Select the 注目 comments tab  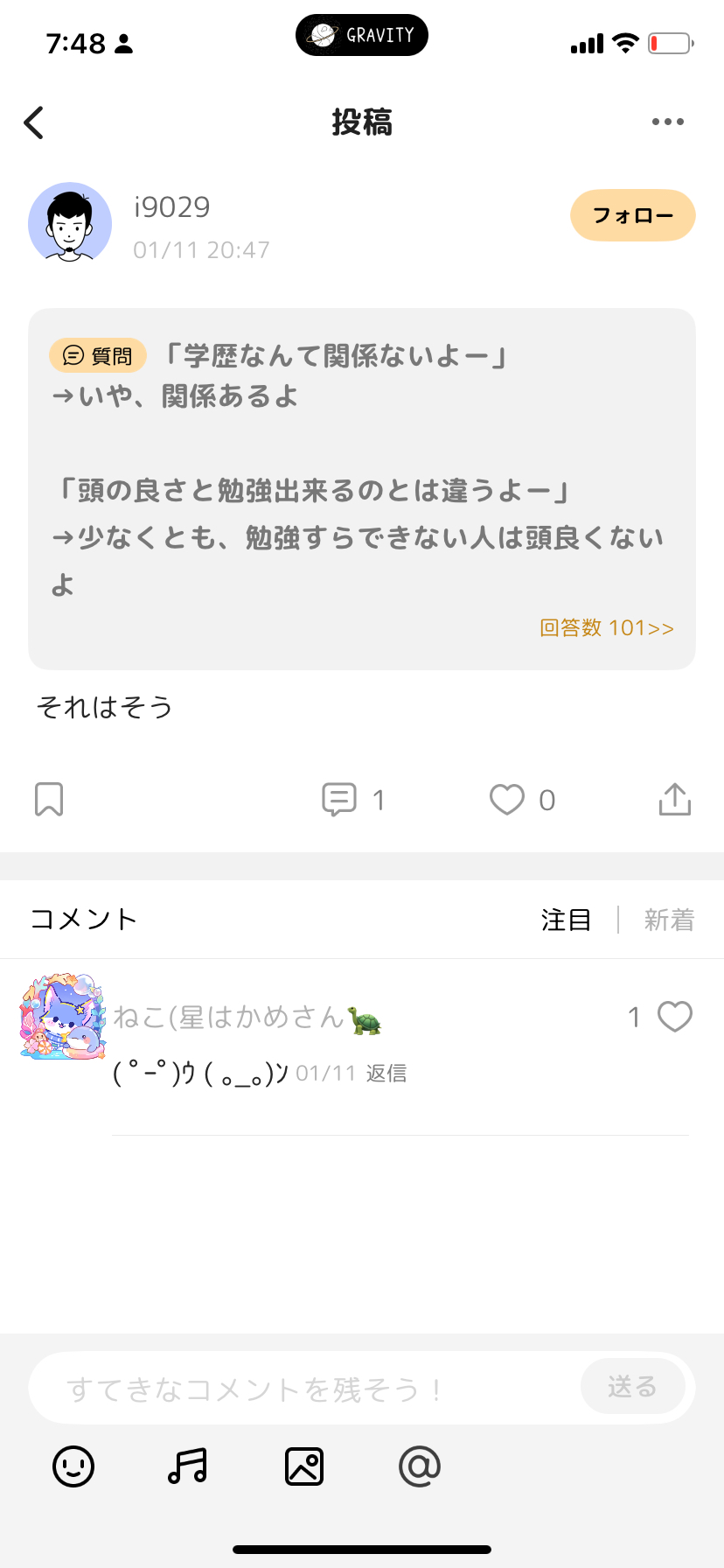click(567, 920)
